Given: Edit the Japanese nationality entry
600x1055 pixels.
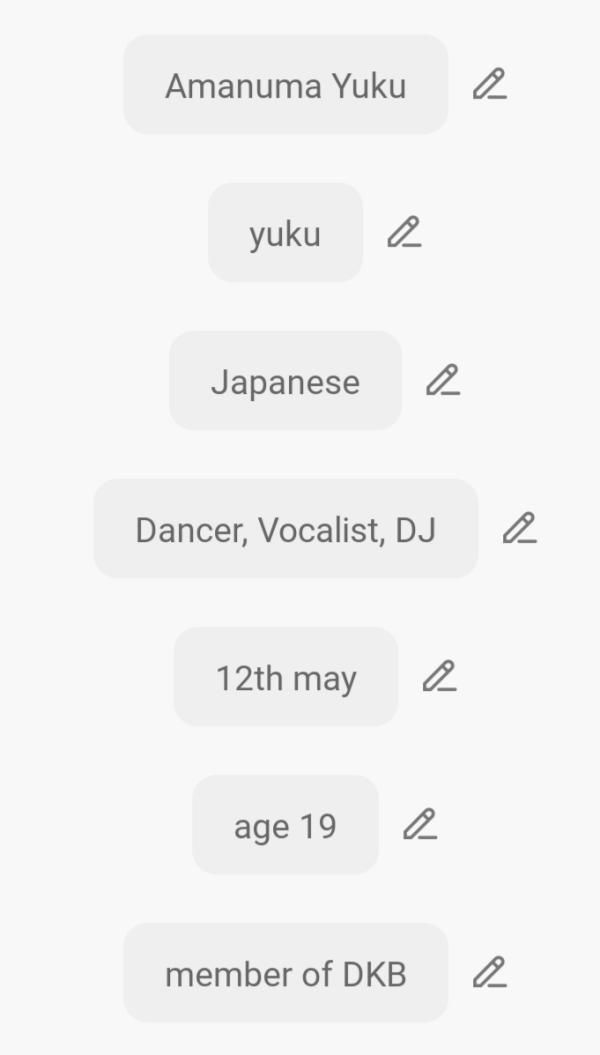Looking at the screenshot, I should pos(442,381).
